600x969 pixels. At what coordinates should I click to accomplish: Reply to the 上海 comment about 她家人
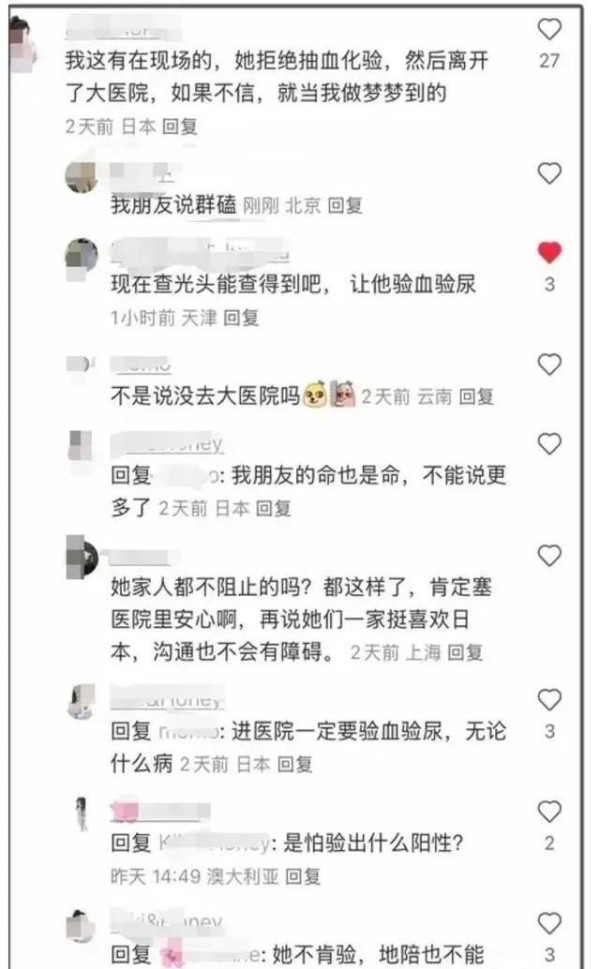465,653
